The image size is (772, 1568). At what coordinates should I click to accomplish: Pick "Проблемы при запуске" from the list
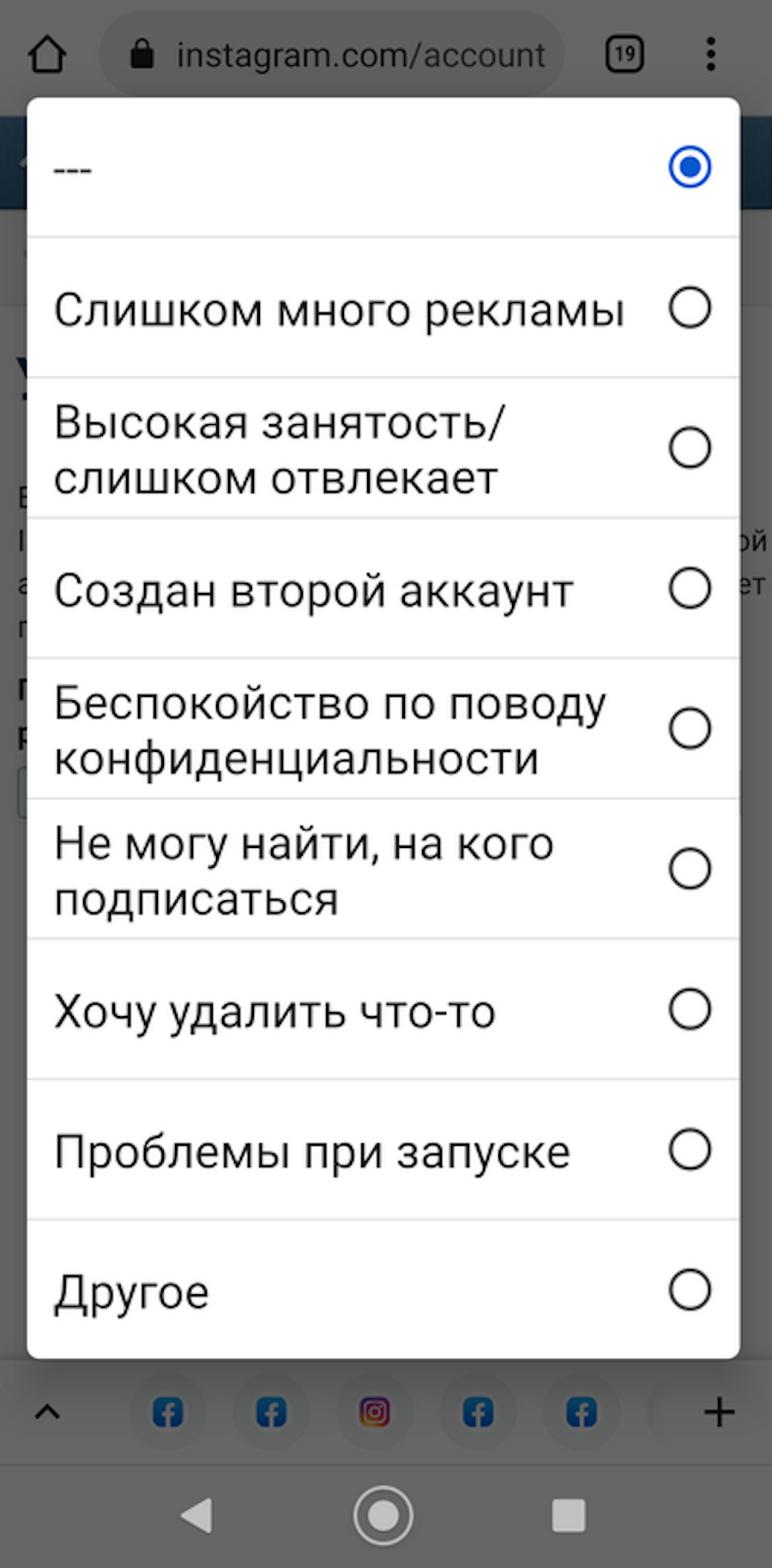click(x=383, y=1151)
